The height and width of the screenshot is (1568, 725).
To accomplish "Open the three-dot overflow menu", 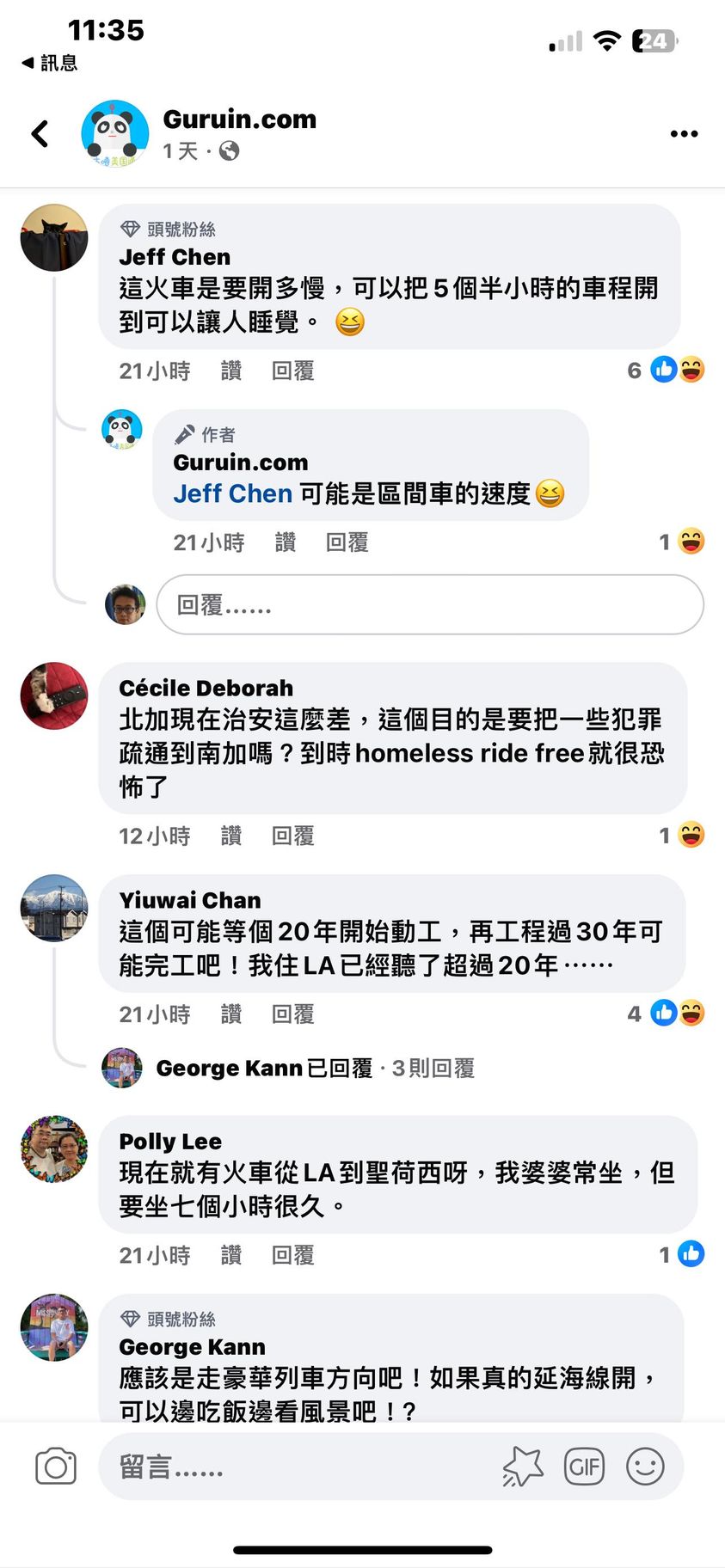I will pyautogui.click(x=684, y=133).
